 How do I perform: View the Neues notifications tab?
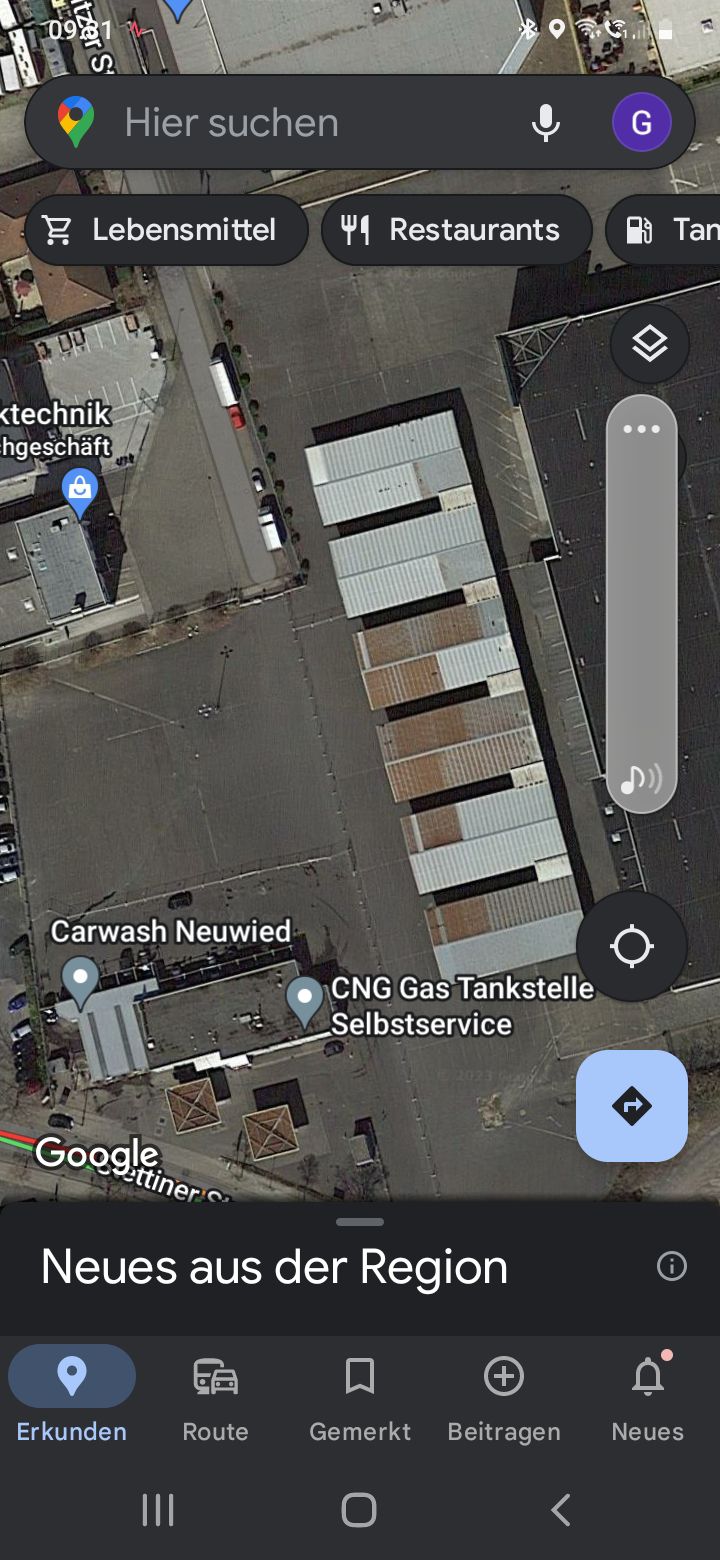648,1400
